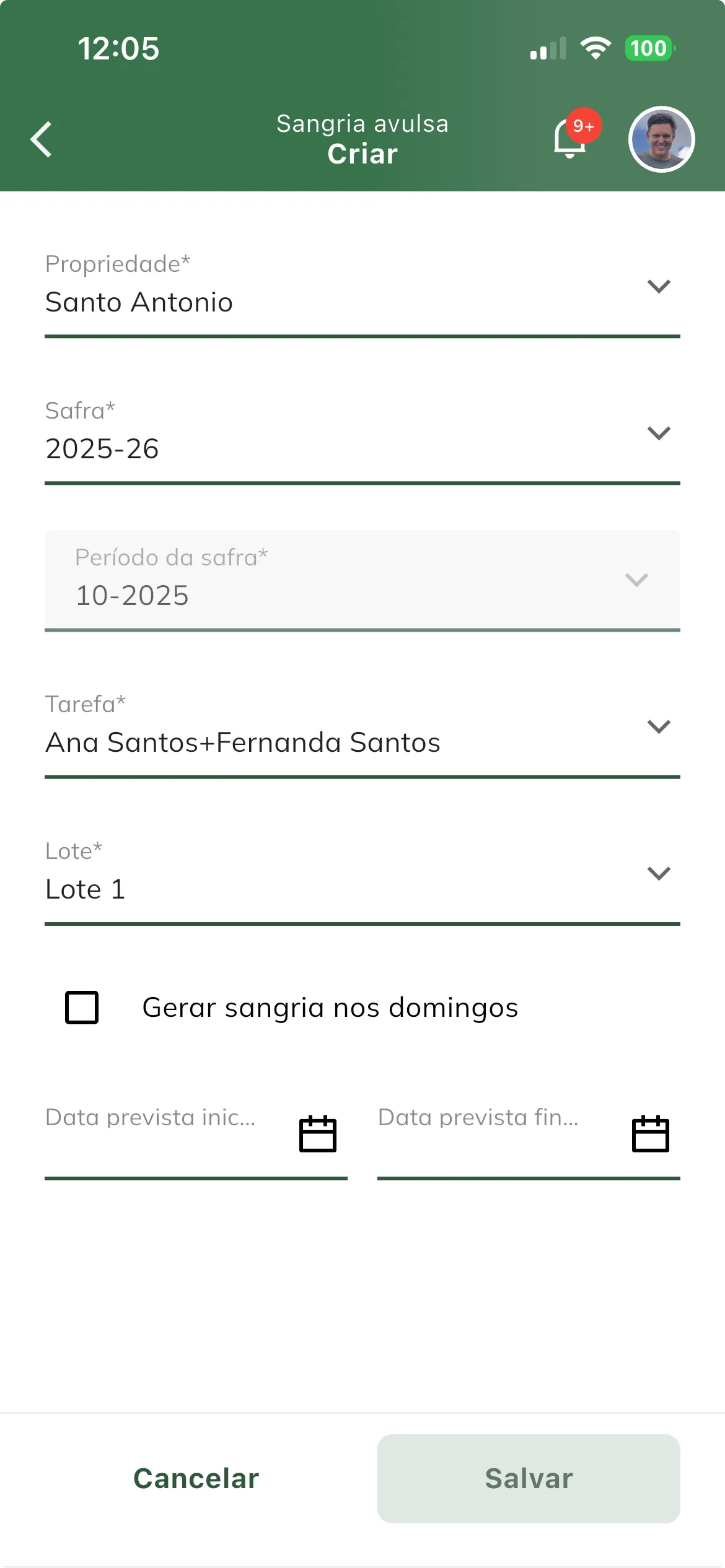Image resolution: width=725 pixels, height=1568 pixels.
Task: Open the Lote dropdown showing Lote 1
Action: [x=657, y=873]
